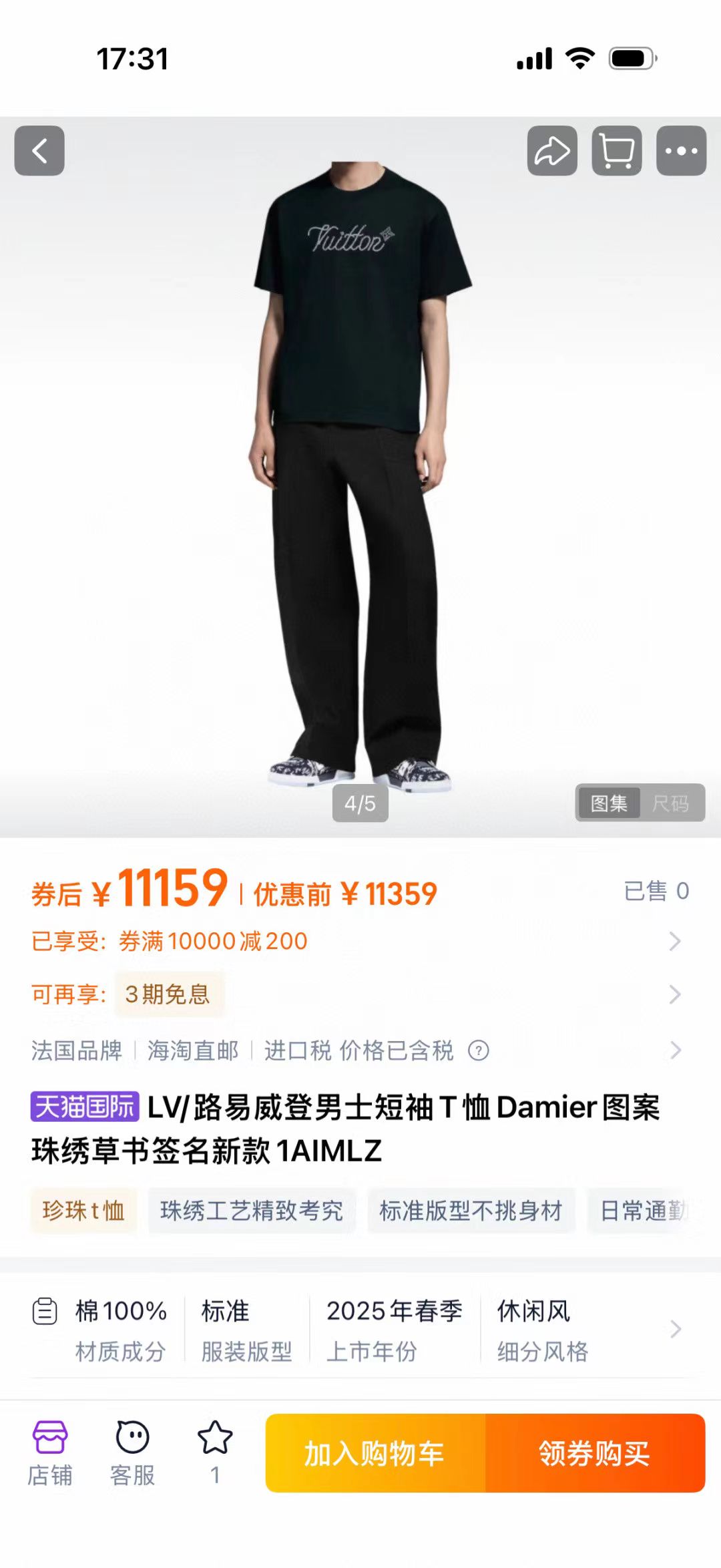Viewport: 721px width, 1568px height.
Task: Open the shopping cart icon
Action: tap(617, 150)
